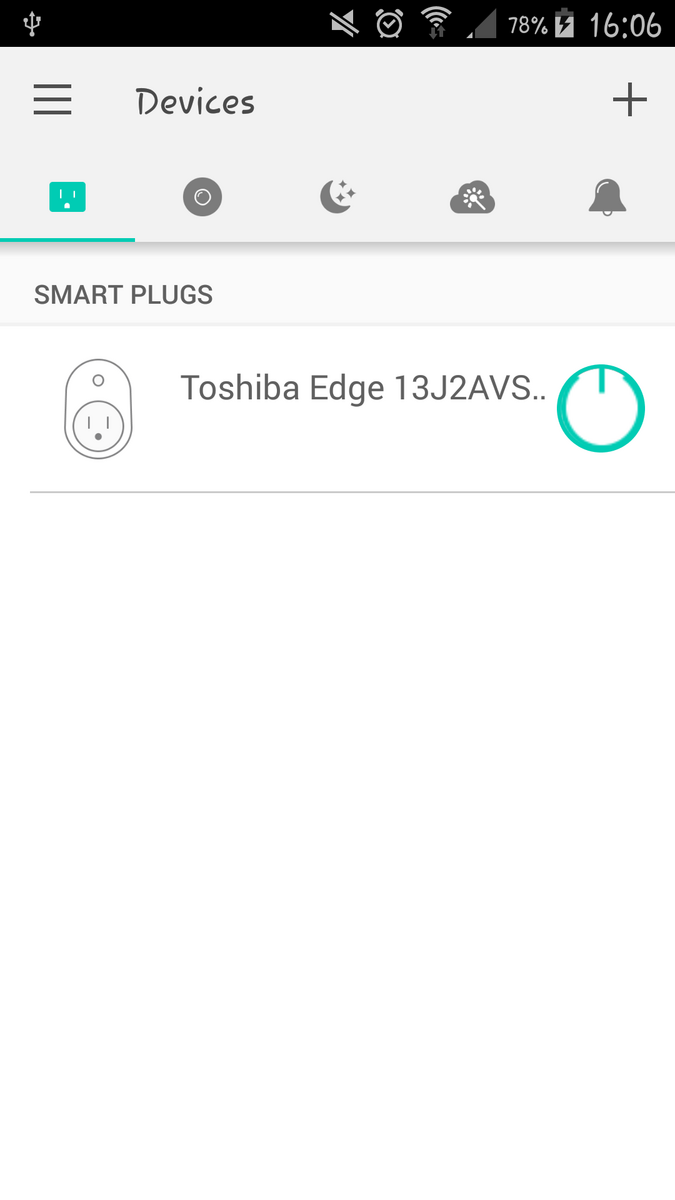Open the notifications bell tab
The image size is (675, 1200).
tap(607, 198)
